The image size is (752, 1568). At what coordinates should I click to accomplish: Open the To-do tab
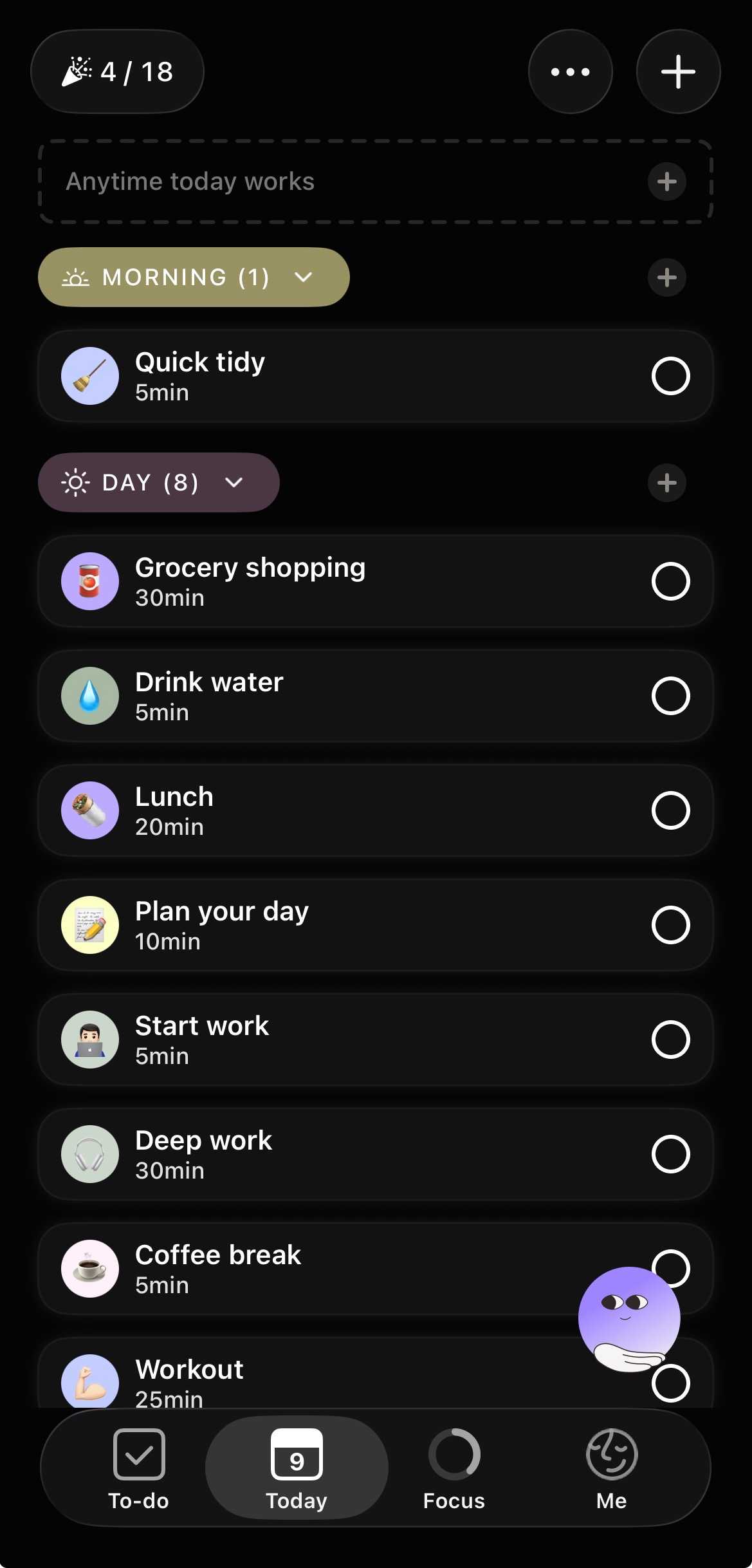pos(139,1468)
